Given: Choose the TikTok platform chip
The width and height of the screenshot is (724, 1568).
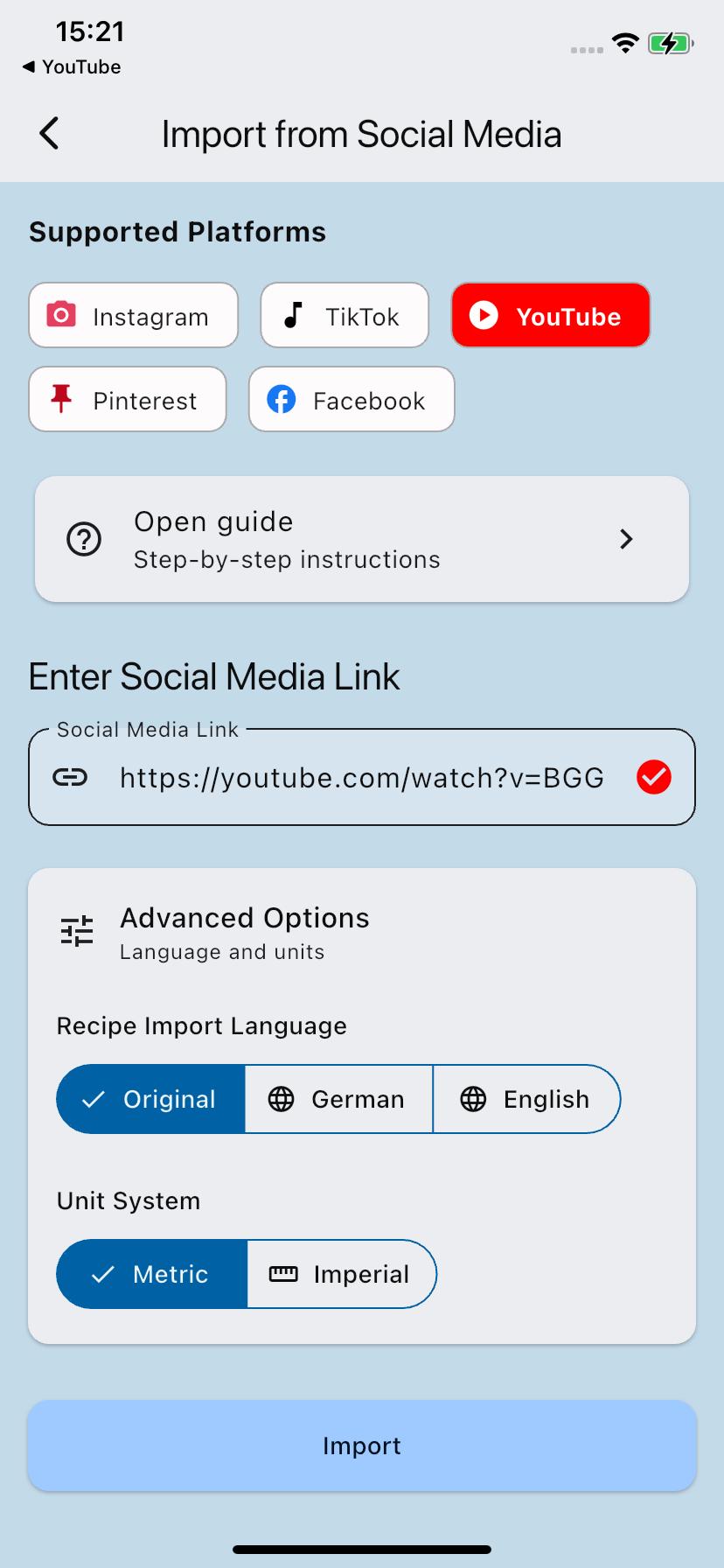Looking at the screenshot, I should (x=345, y=316).
